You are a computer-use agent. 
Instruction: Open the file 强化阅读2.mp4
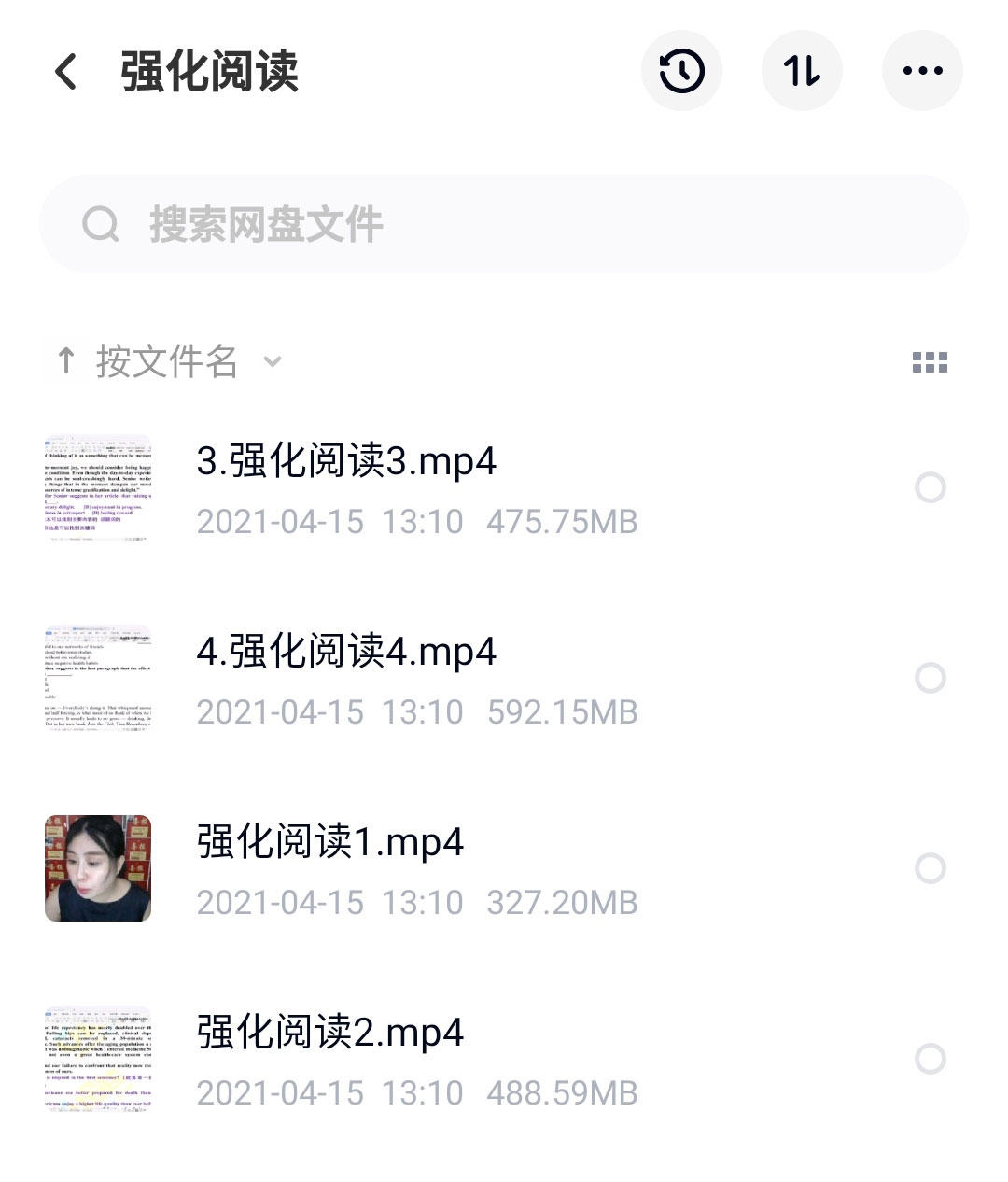[330, 1034]
